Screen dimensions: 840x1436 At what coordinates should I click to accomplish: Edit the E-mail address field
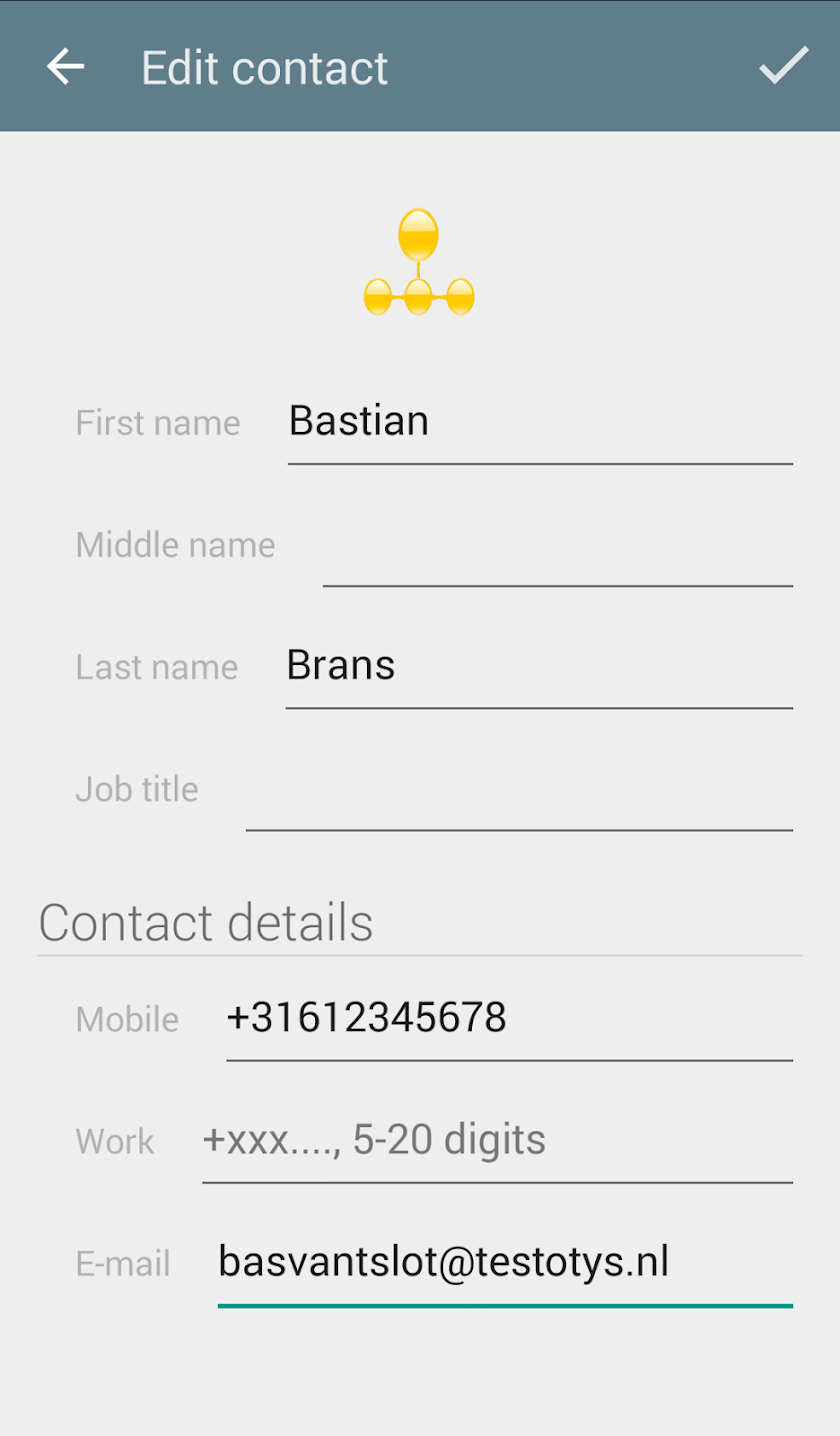pos(505,1263)
